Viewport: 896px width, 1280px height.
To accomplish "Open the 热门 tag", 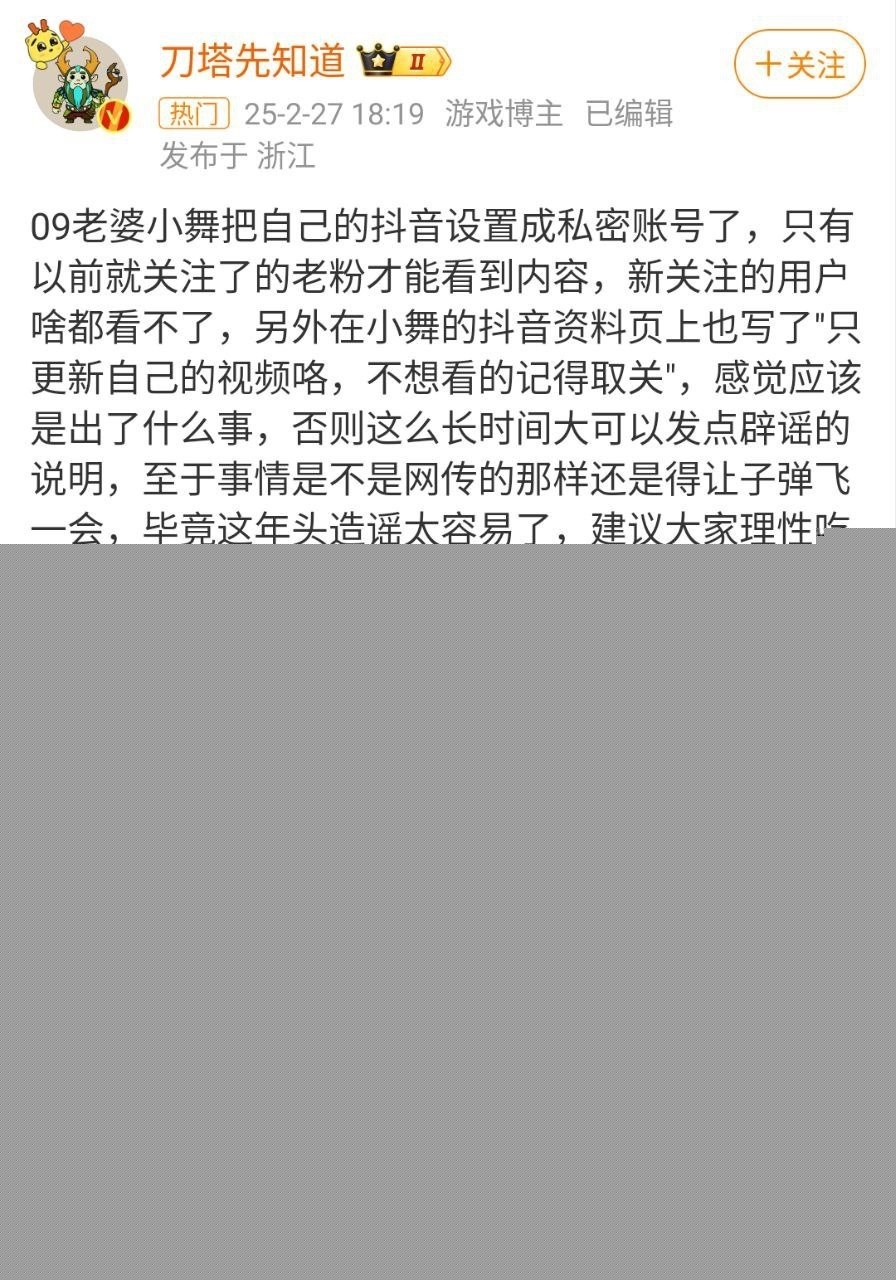I will [194, 113].
